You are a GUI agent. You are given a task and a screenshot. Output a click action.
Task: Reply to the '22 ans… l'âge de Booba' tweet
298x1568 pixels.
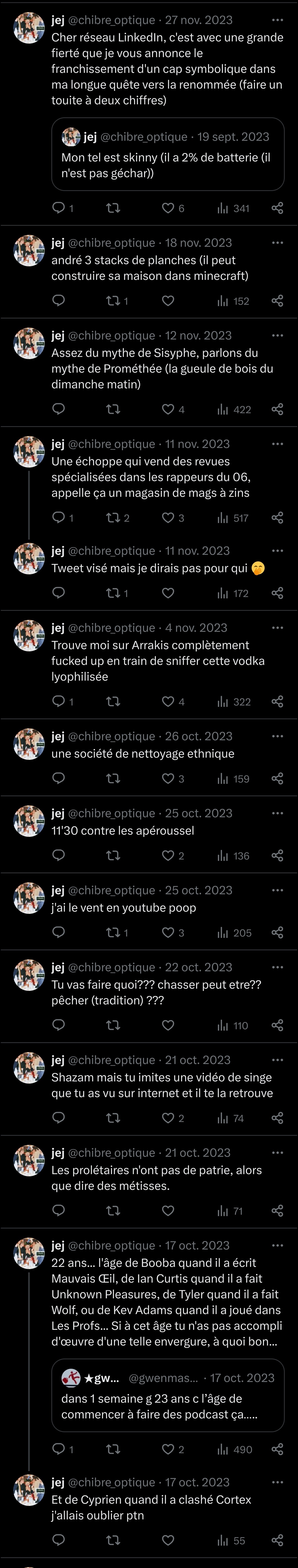[59, 1449]
